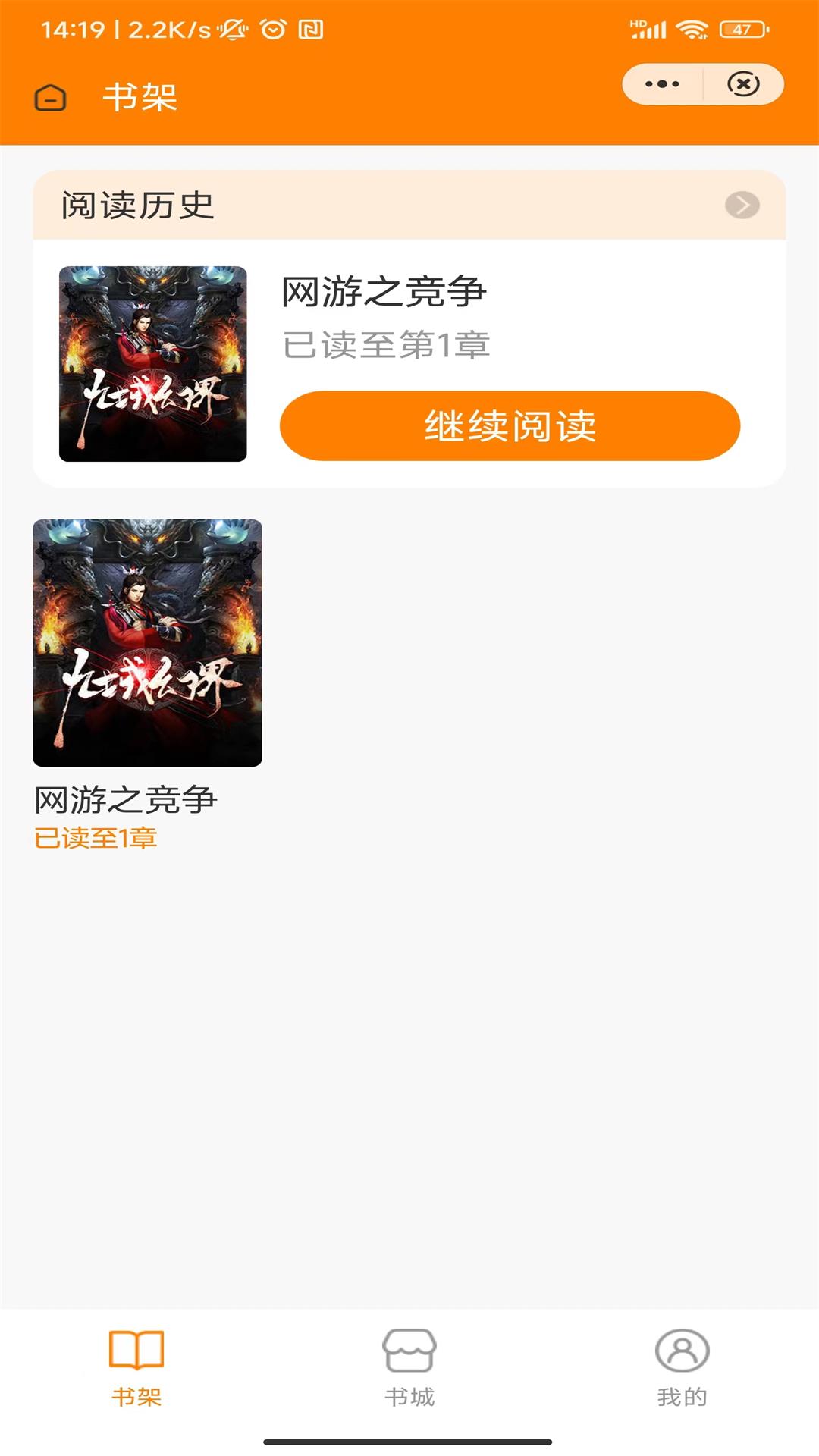This screenshot has width=819, height=1456.
Task: Close the mini program
Action: (743, 84)
